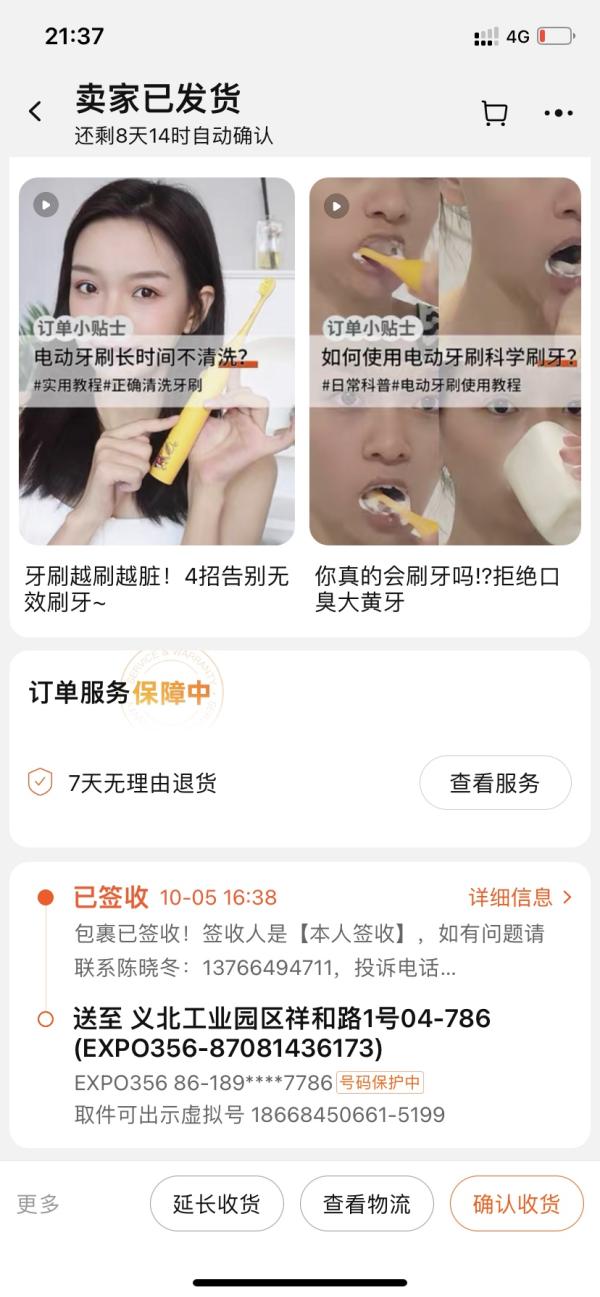Confirm receipt with 确认收货

pyautogui.click(x=516, y=1204)
